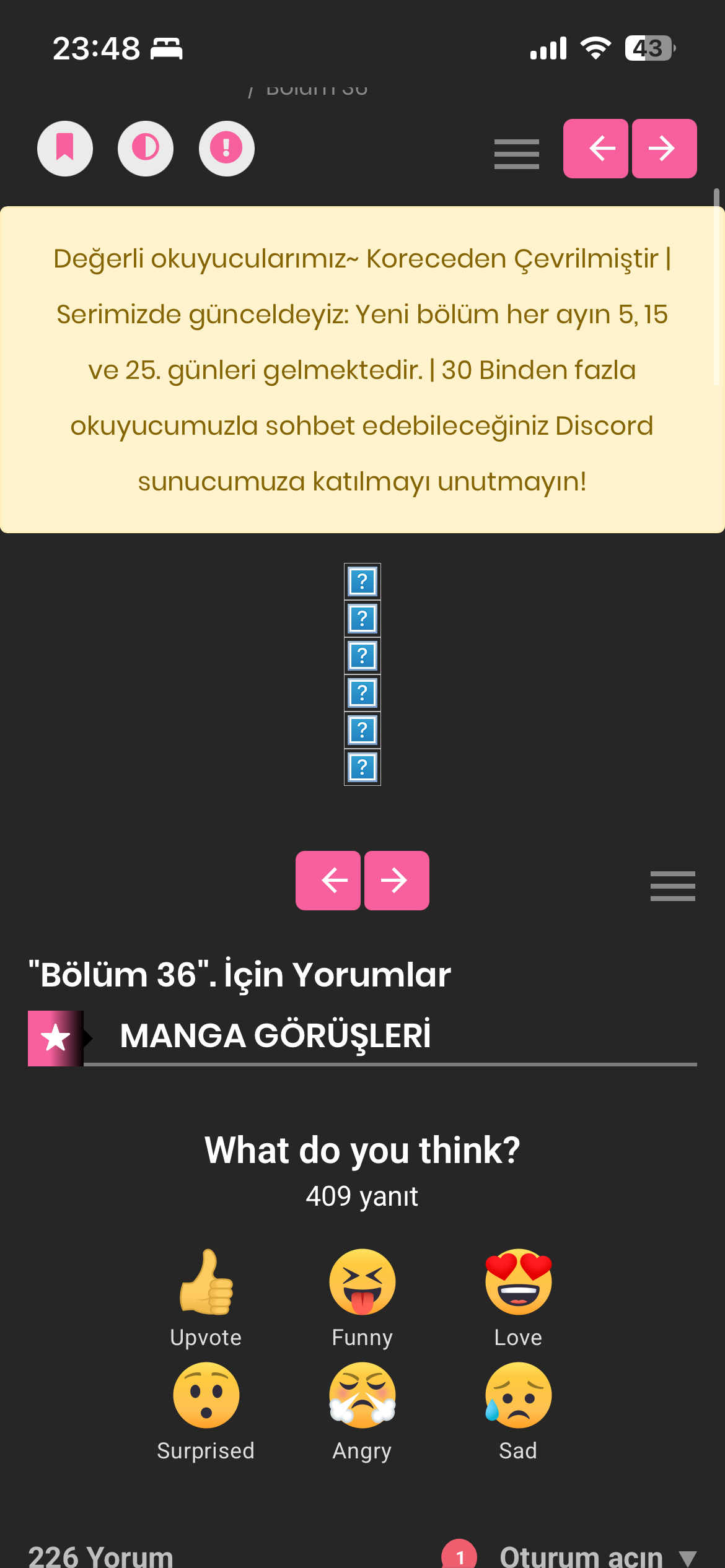React with Love
Screen dimensions: 725x1568
519,1299
